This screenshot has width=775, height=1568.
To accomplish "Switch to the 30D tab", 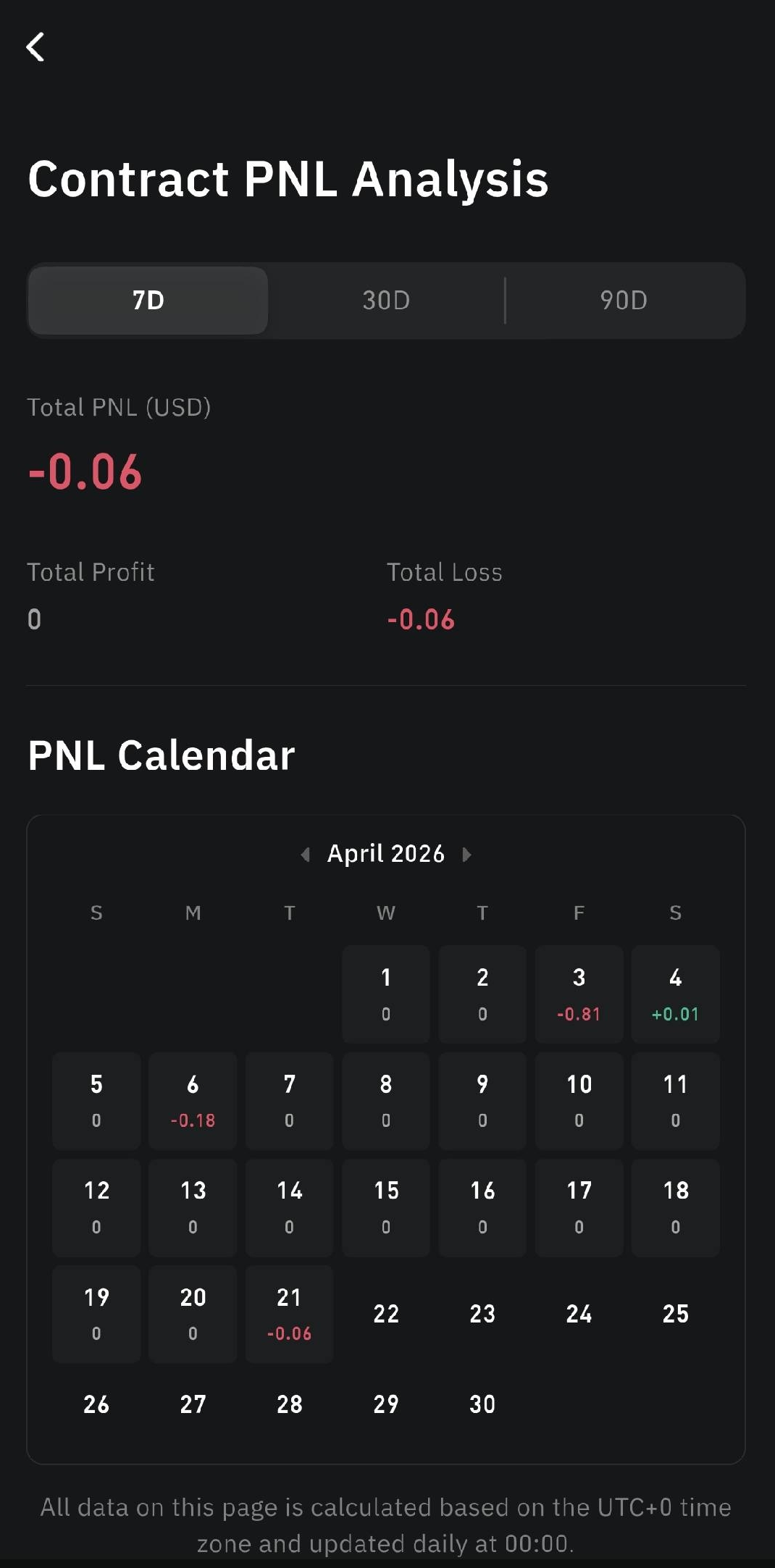I will [x=386, y=300].
